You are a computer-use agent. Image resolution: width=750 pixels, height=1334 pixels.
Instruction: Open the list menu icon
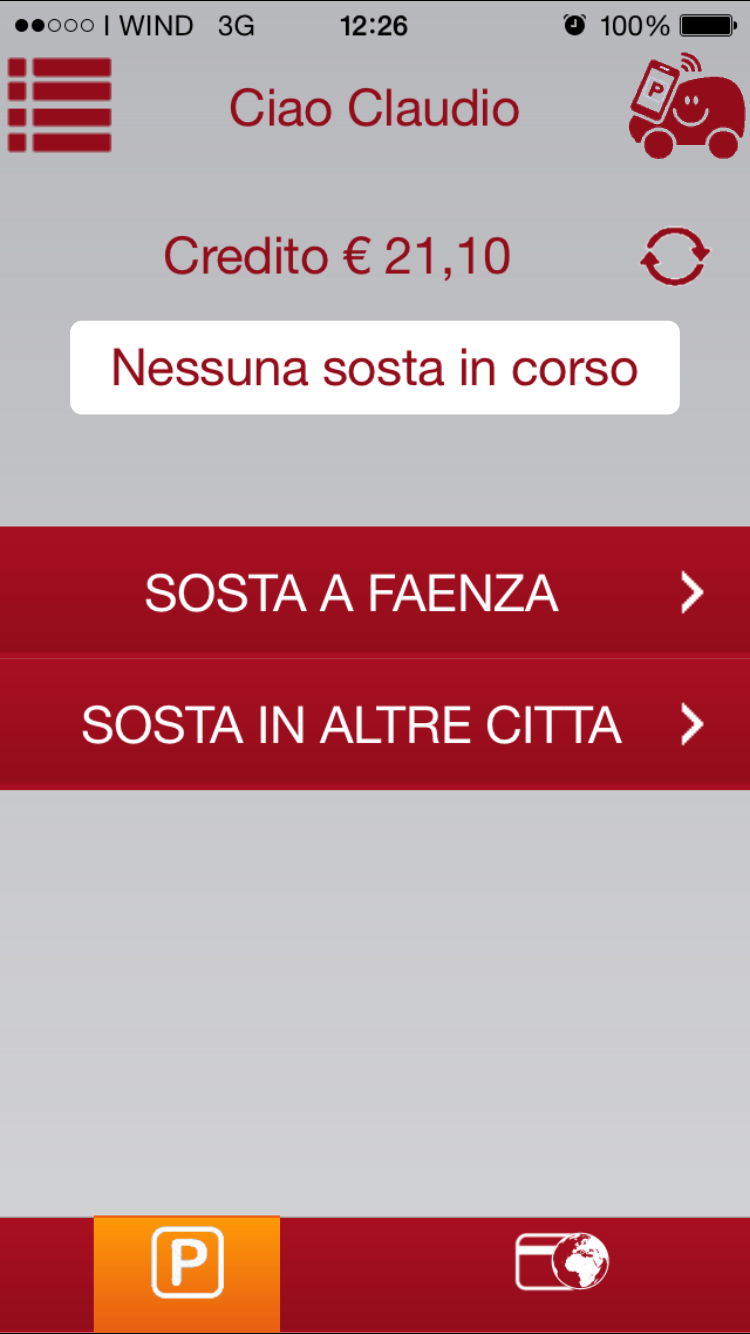[59, 105]
